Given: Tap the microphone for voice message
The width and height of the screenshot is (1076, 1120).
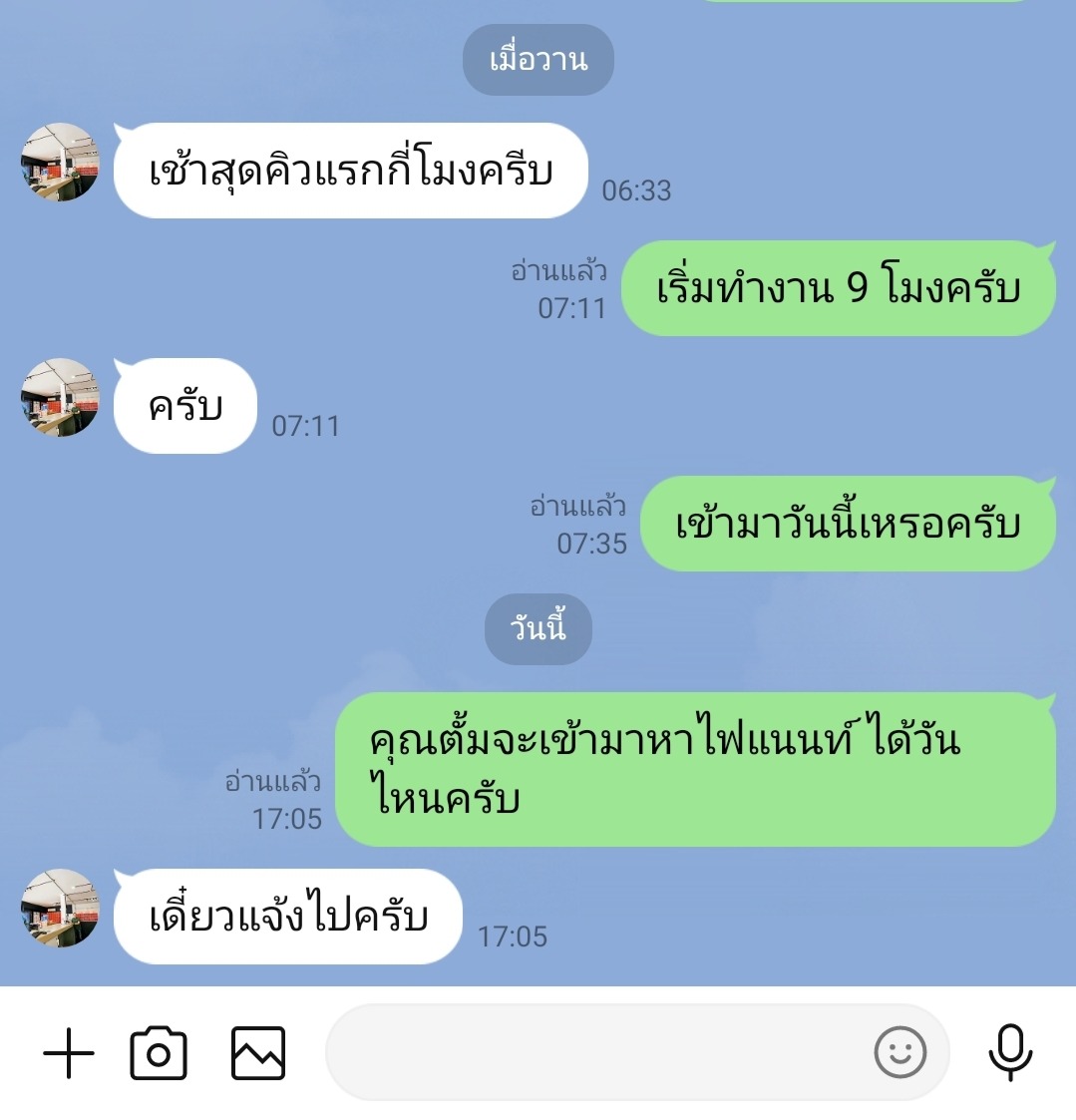Looking at the screenshot, I should (x=1010, y=1053).
